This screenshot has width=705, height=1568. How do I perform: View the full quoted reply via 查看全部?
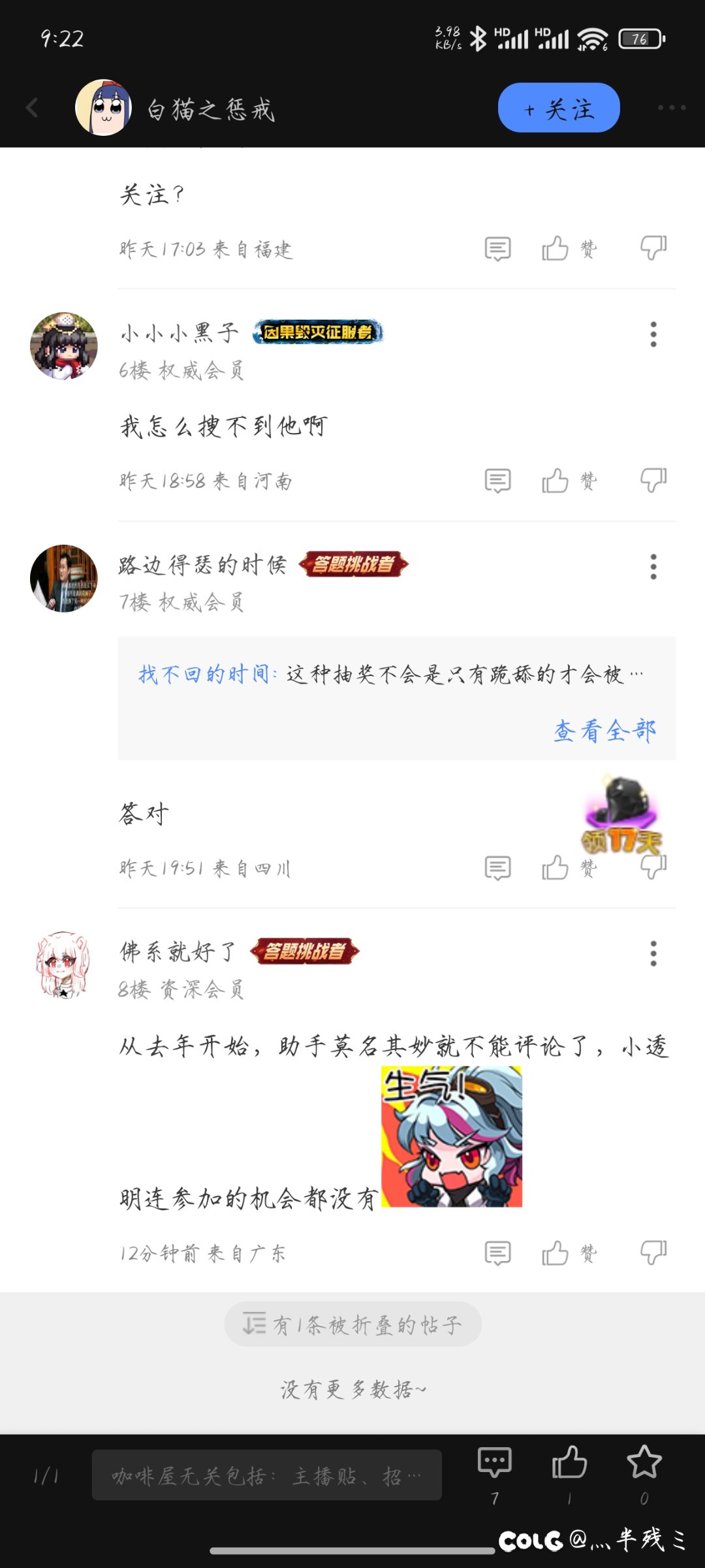coord(604,731)
